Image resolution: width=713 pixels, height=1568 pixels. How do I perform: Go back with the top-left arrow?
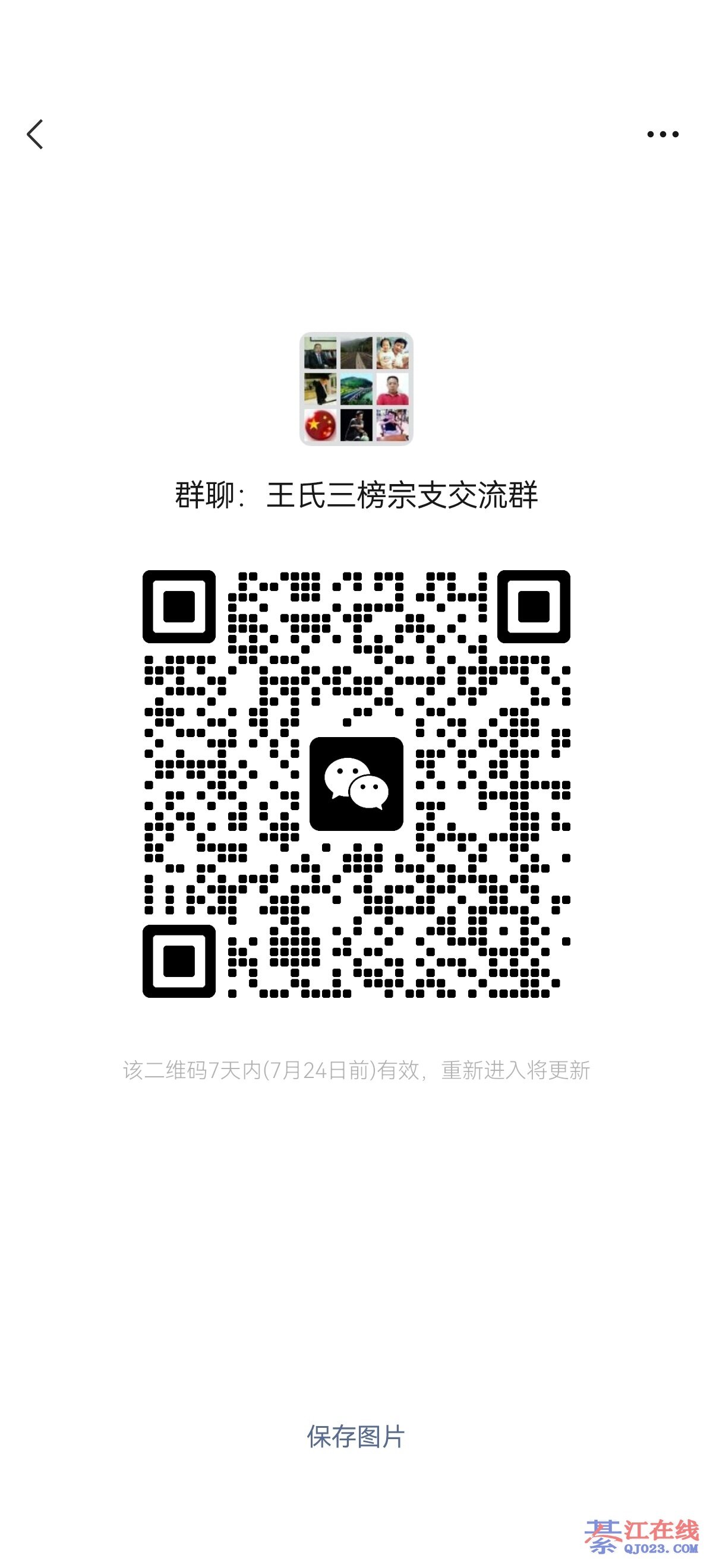pyautogui.click(x=35, y=134)
